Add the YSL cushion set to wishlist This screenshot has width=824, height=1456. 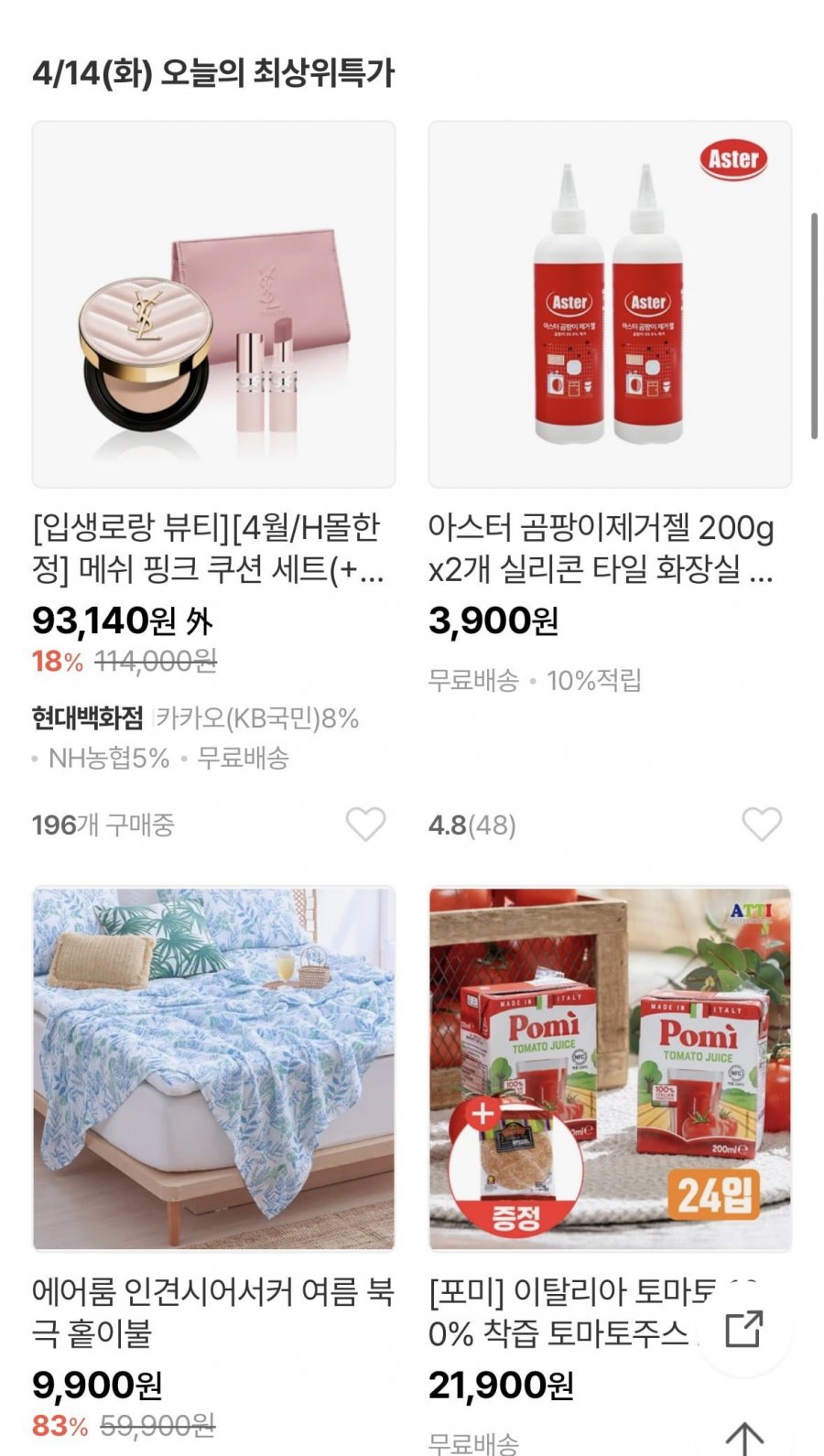[x=365, y=825]
